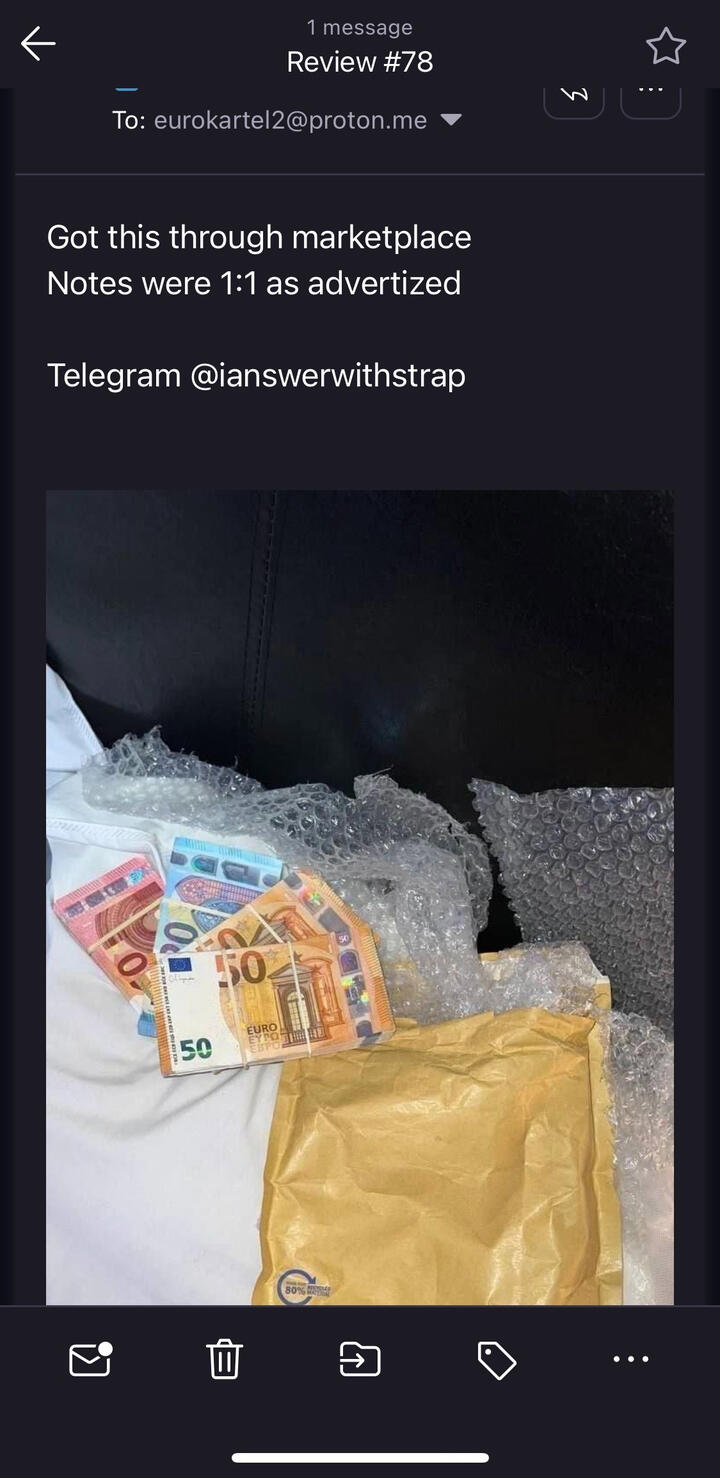Go back to the inbox

click(x=38, y=44)
